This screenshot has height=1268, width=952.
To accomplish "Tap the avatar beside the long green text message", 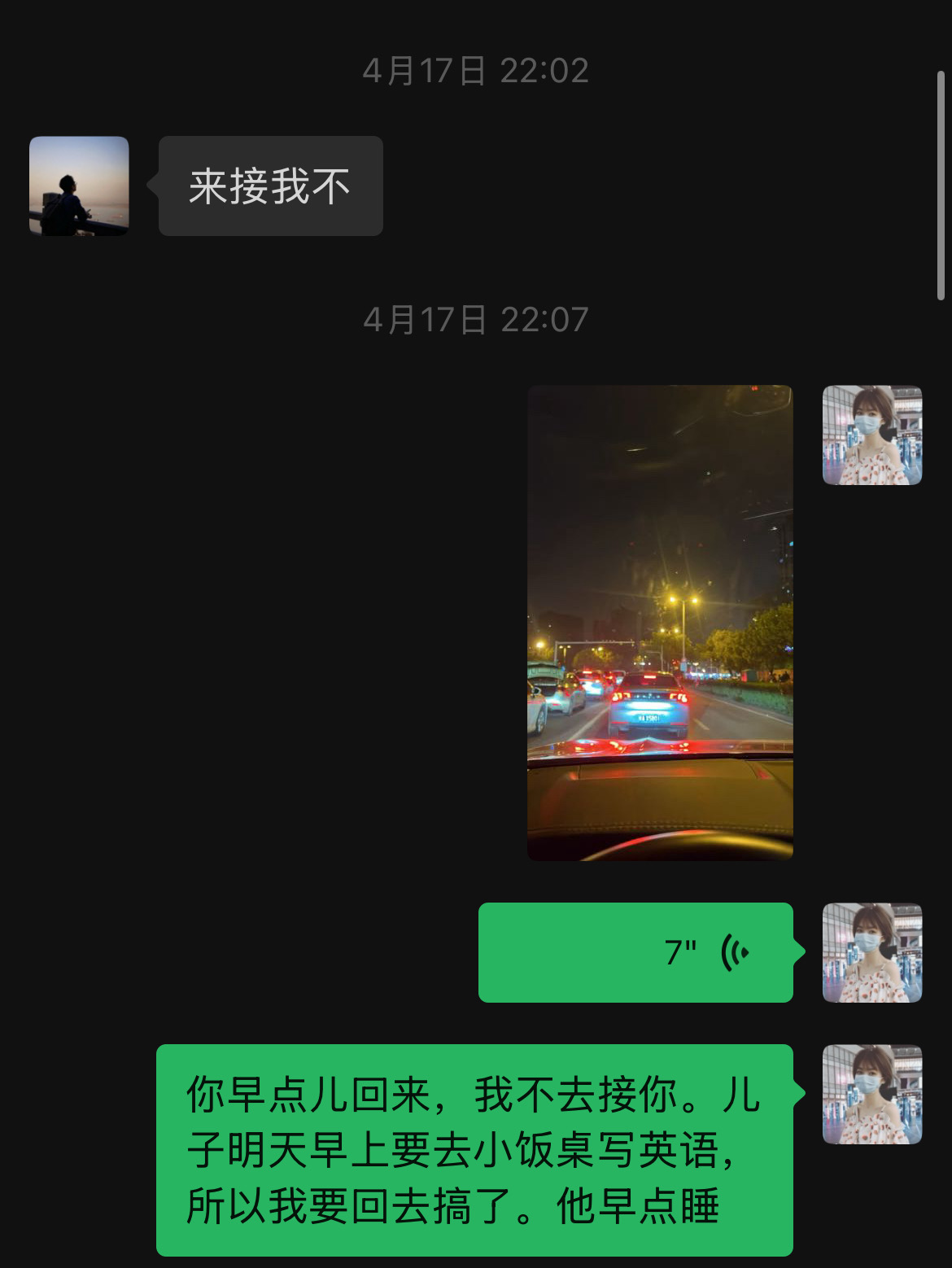I will 872,1095.
